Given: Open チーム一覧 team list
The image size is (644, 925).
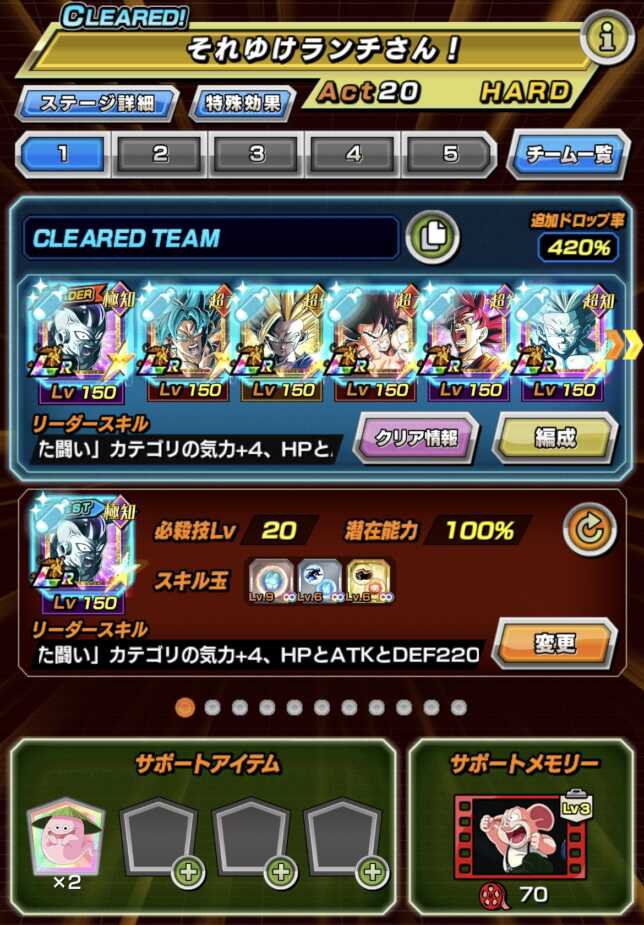Looking at the screenshot, I should [567, 155].
